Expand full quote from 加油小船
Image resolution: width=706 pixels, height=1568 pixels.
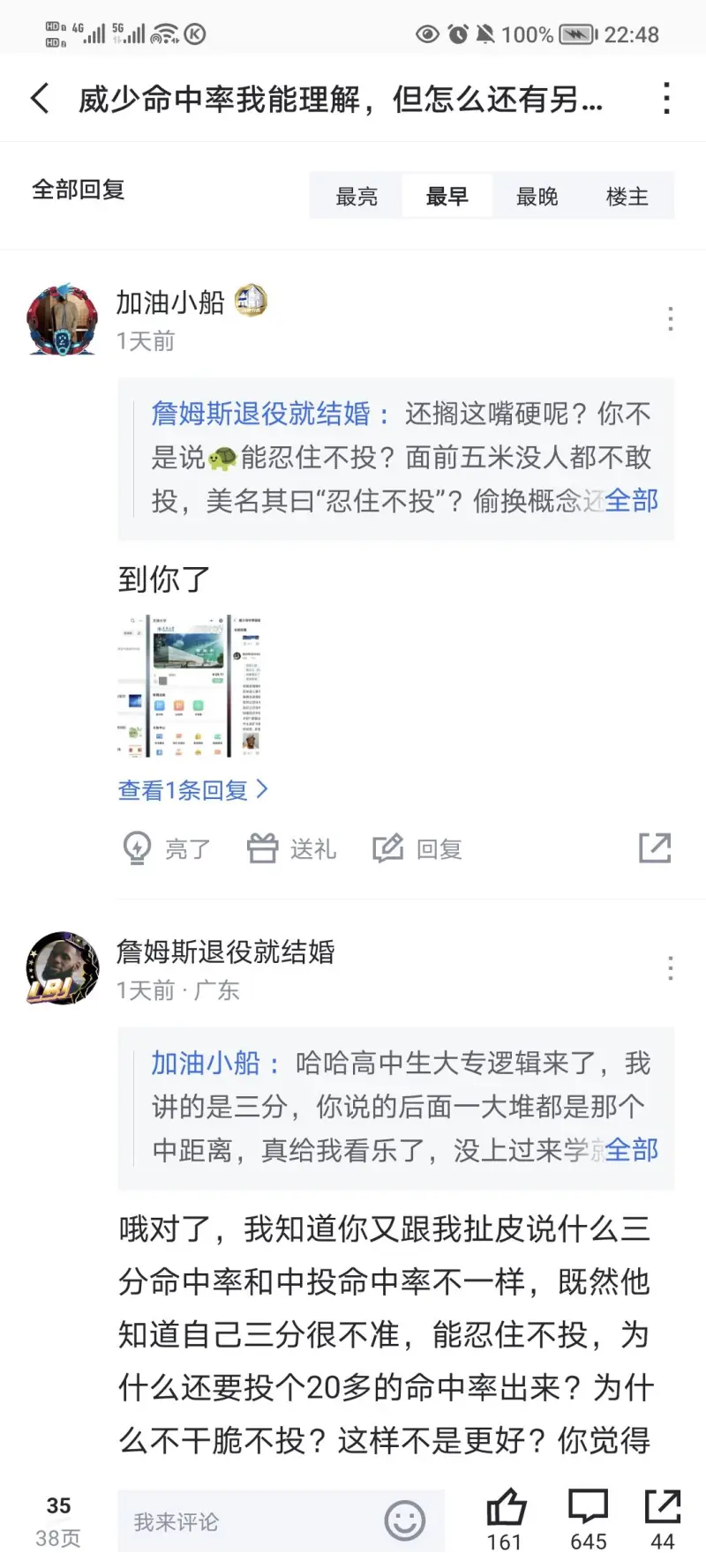pyautogui.click(x=632, y=1150)
